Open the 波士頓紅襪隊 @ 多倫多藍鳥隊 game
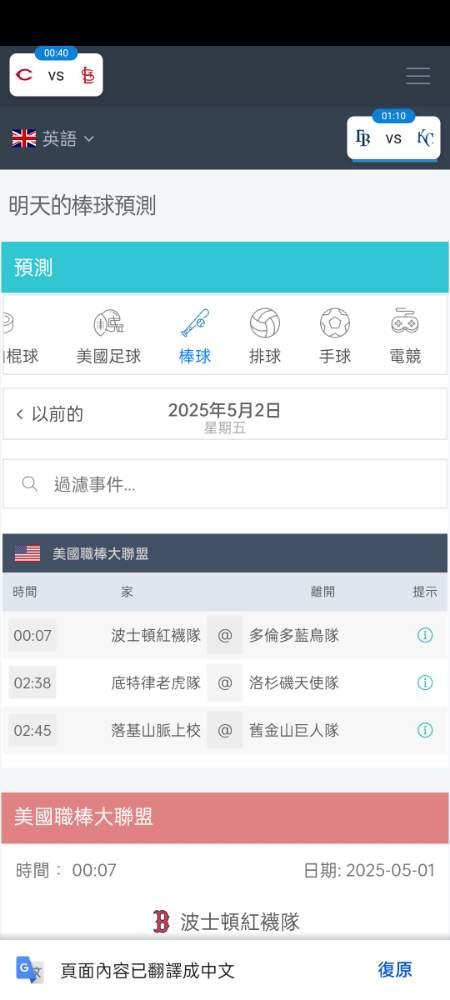Viewport: 450px width, 1000px height. pyautogui.click(x=225, y=635)
